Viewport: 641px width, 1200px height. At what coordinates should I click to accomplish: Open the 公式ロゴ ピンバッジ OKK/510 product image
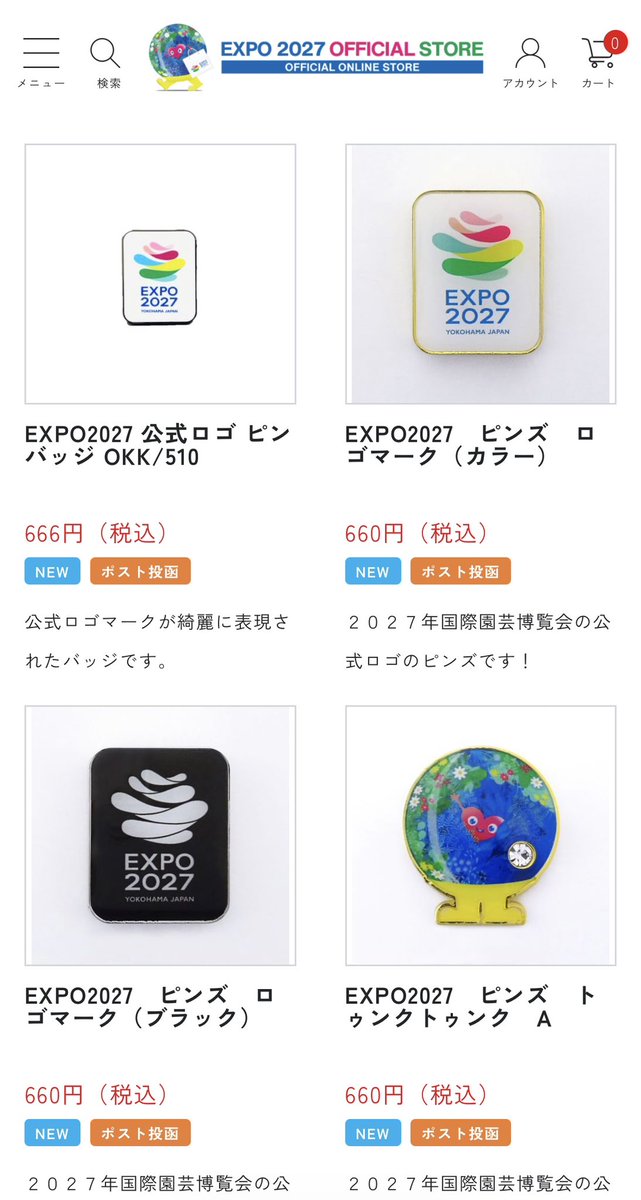pyautogui.click(x=160, y=274)
